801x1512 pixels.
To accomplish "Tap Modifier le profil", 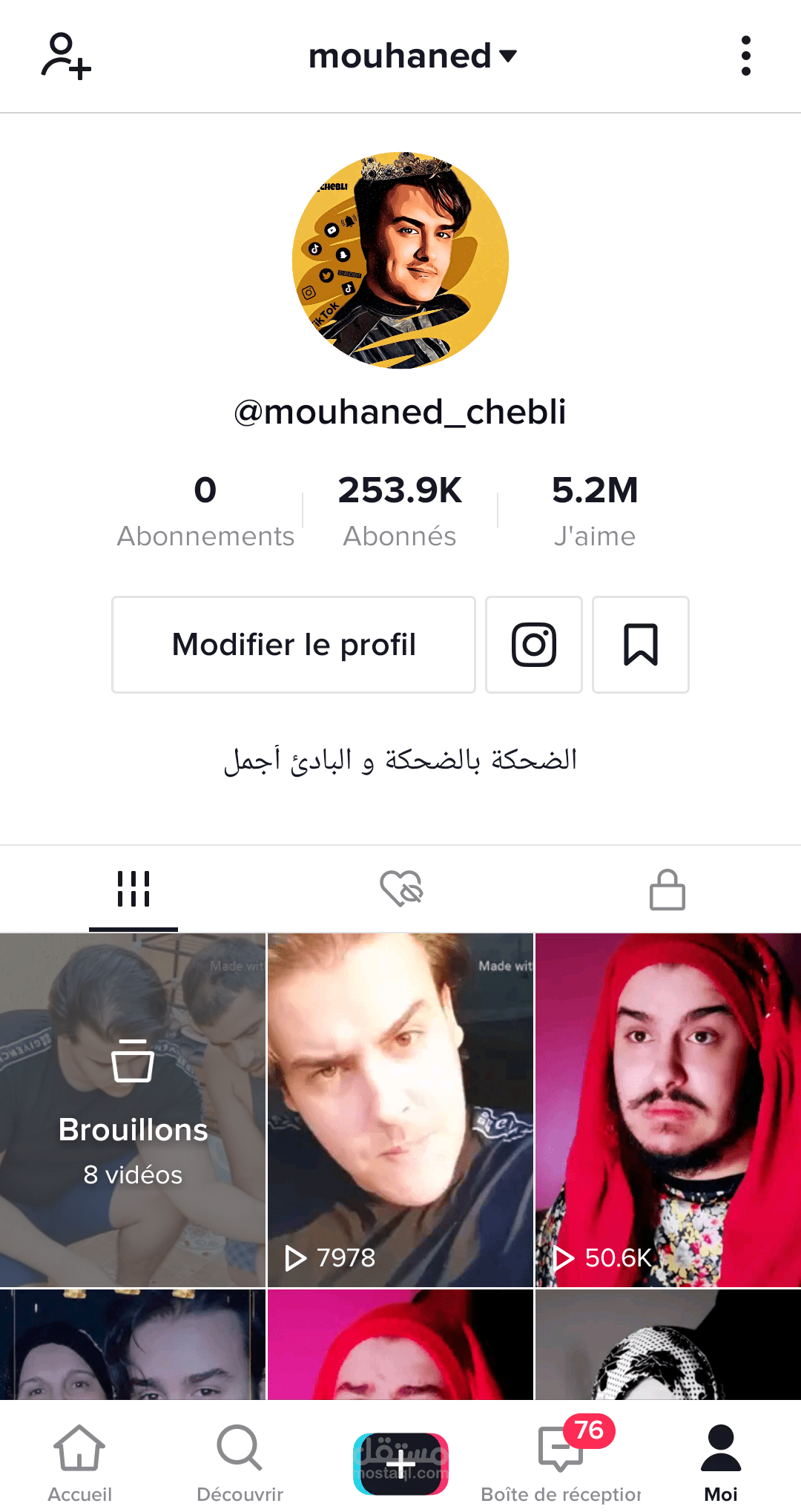I will click(294, 645).
